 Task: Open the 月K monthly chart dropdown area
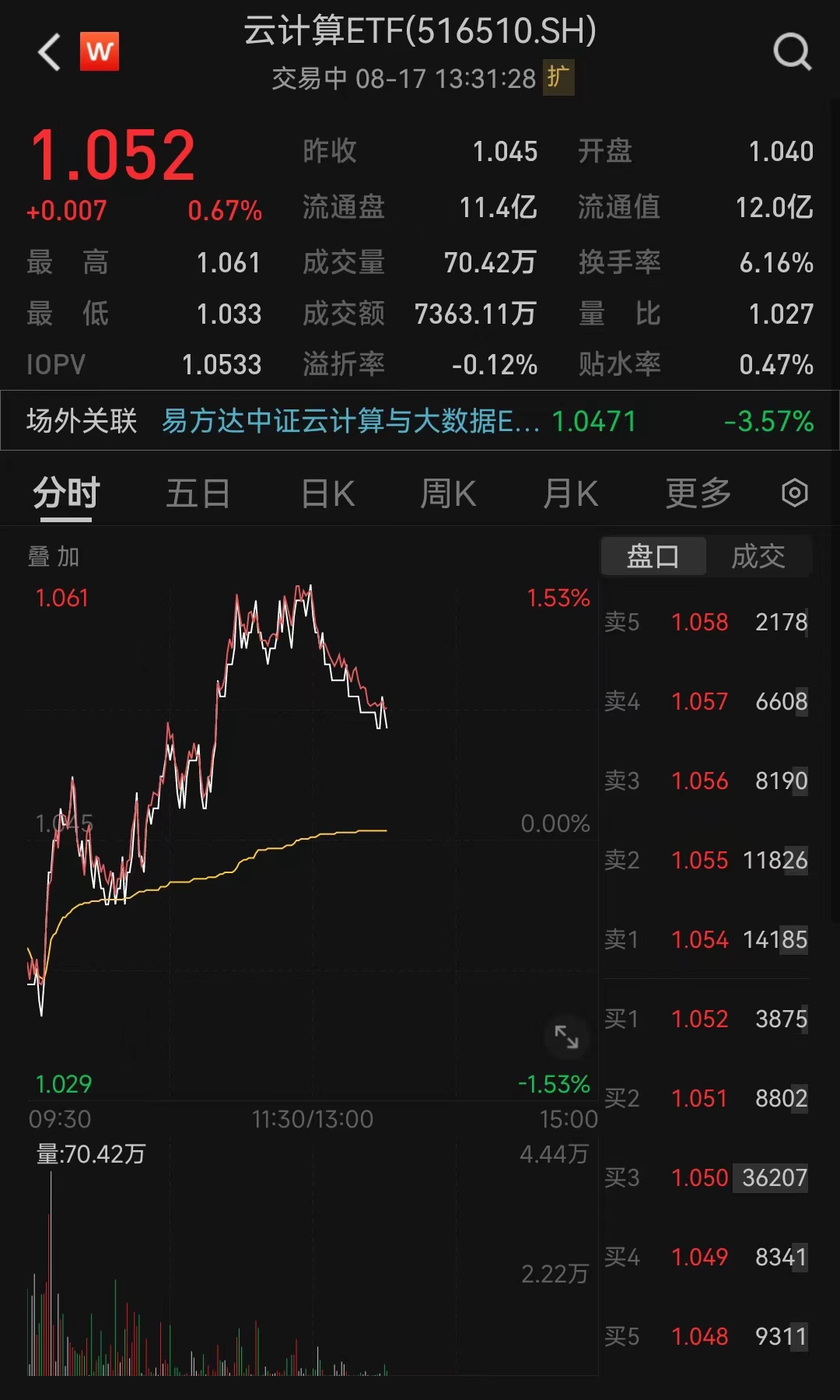(572, 492)
